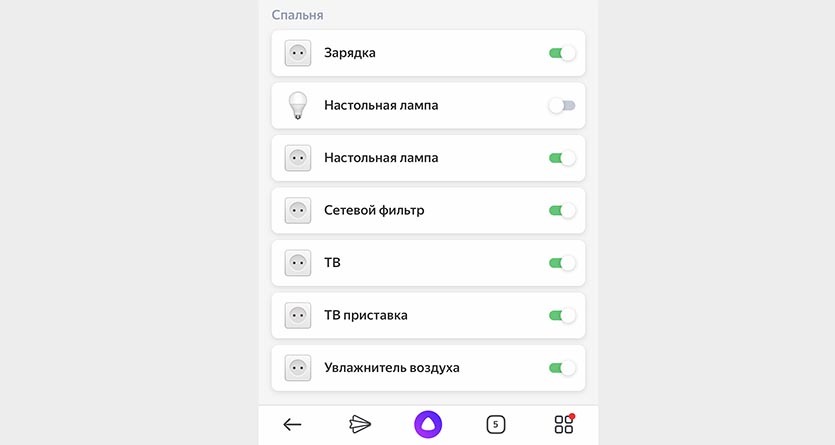
Task: Turn off ТВ приставка
Action: [562, 315]
